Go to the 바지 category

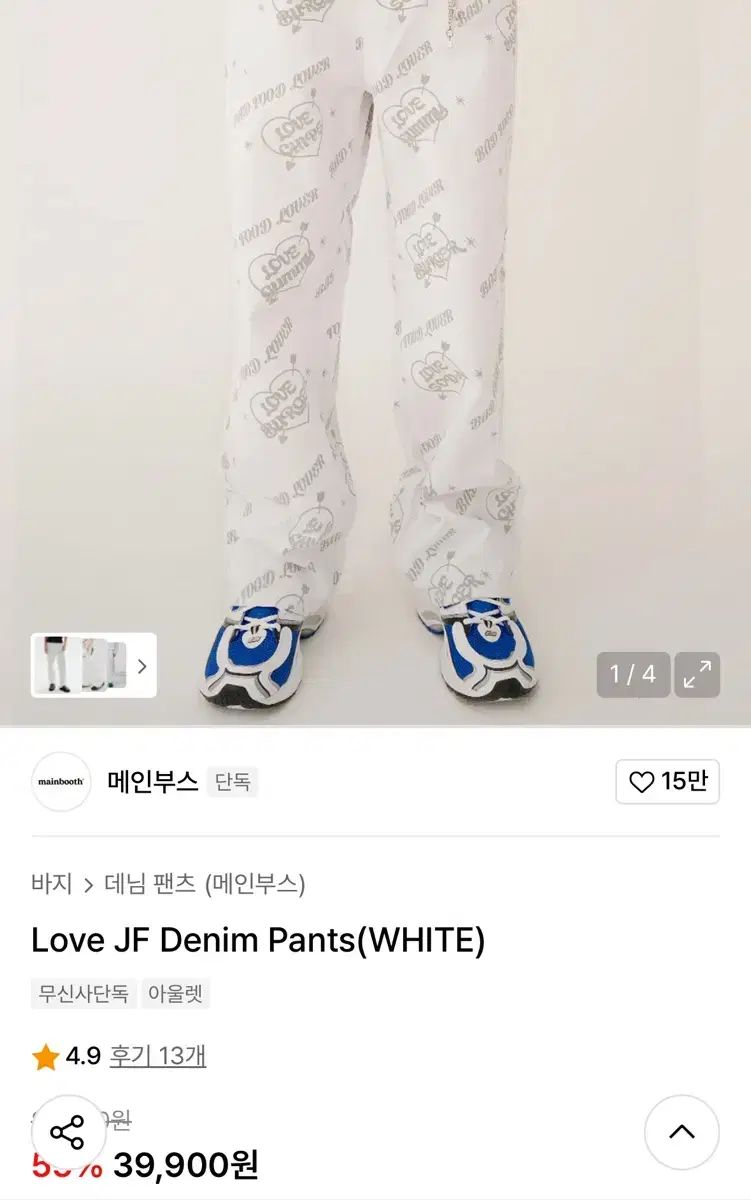pos(52,884)
